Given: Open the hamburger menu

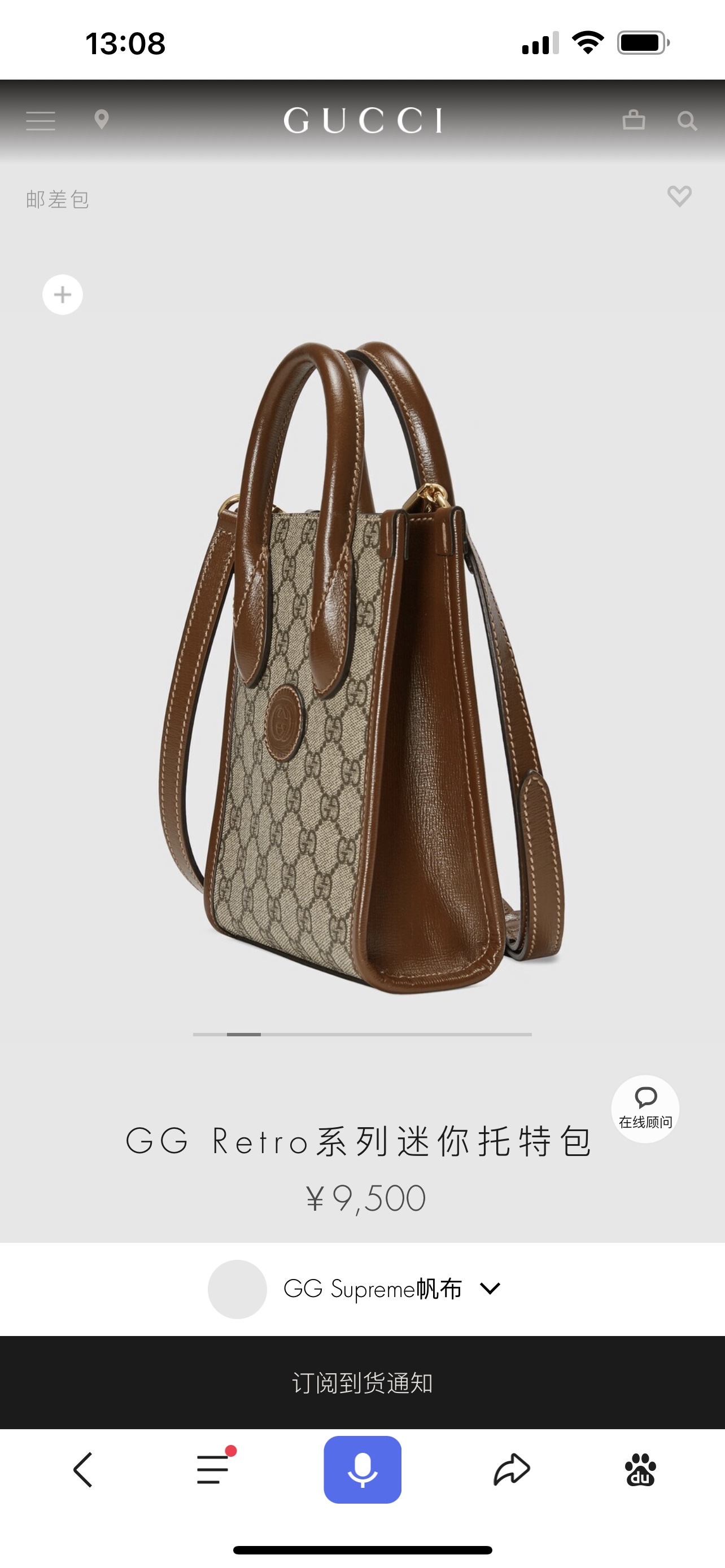Looking at the screenshot, I should coord(41,121).
